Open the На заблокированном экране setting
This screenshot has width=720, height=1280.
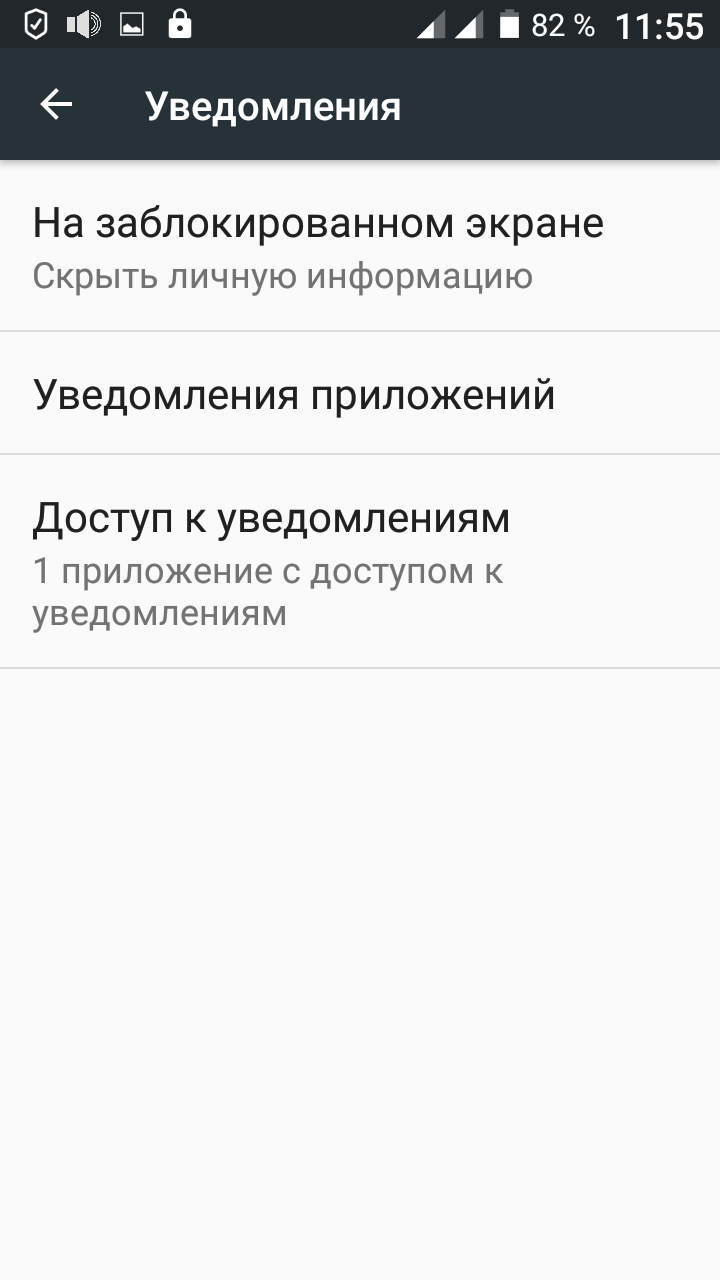point(318,247)
